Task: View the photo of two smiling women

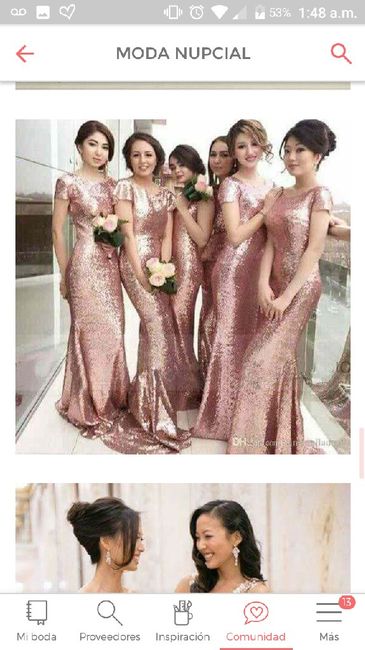Action: 183,538
